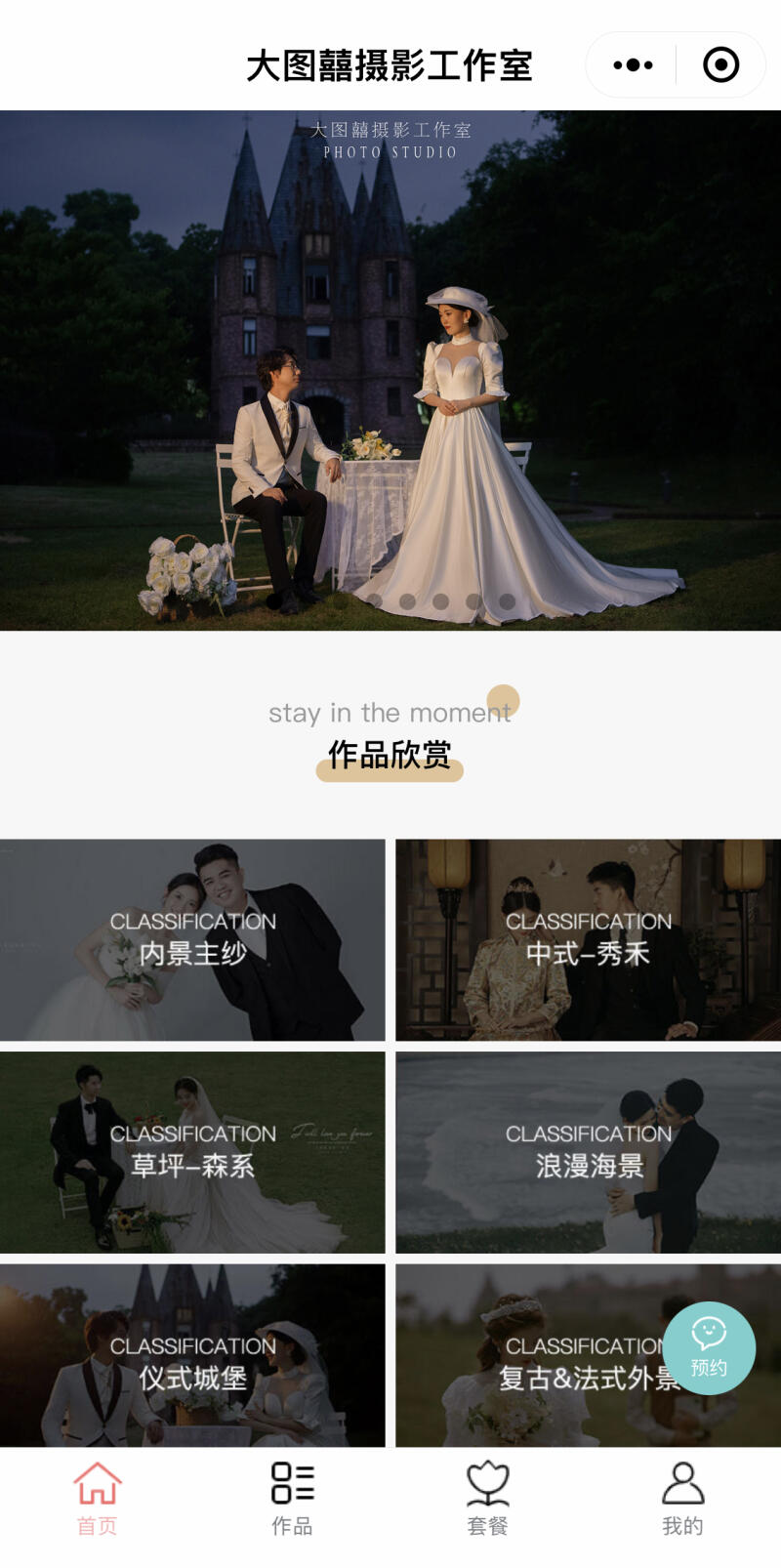
Task: Switch to the 首页 tab
Action: (x=98, y=1499)
